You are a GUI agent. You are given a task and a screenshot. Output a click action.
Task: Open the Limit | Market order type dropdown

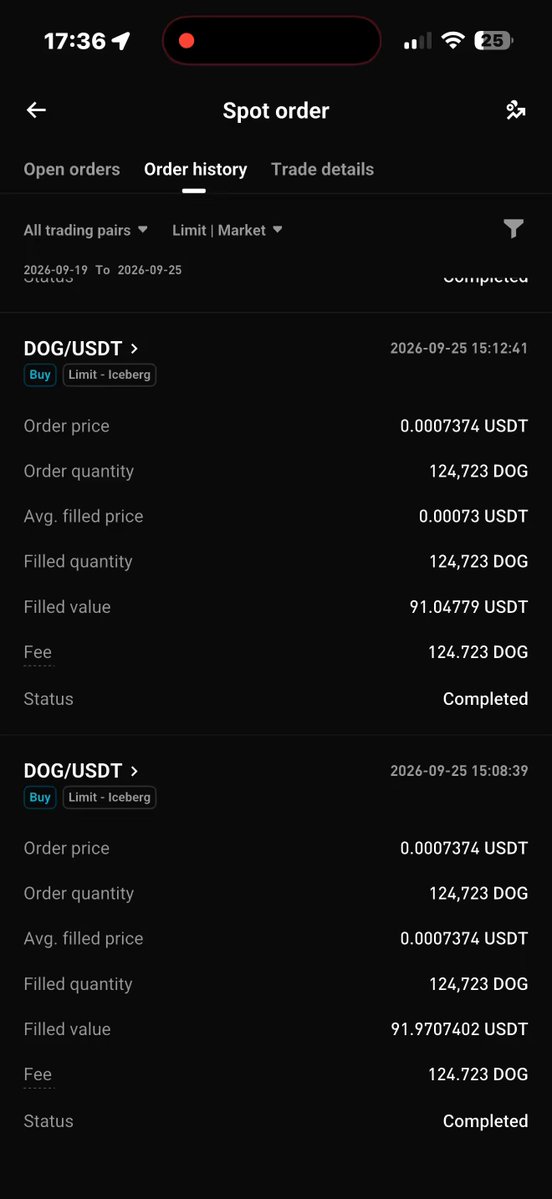tap(227, 230)
